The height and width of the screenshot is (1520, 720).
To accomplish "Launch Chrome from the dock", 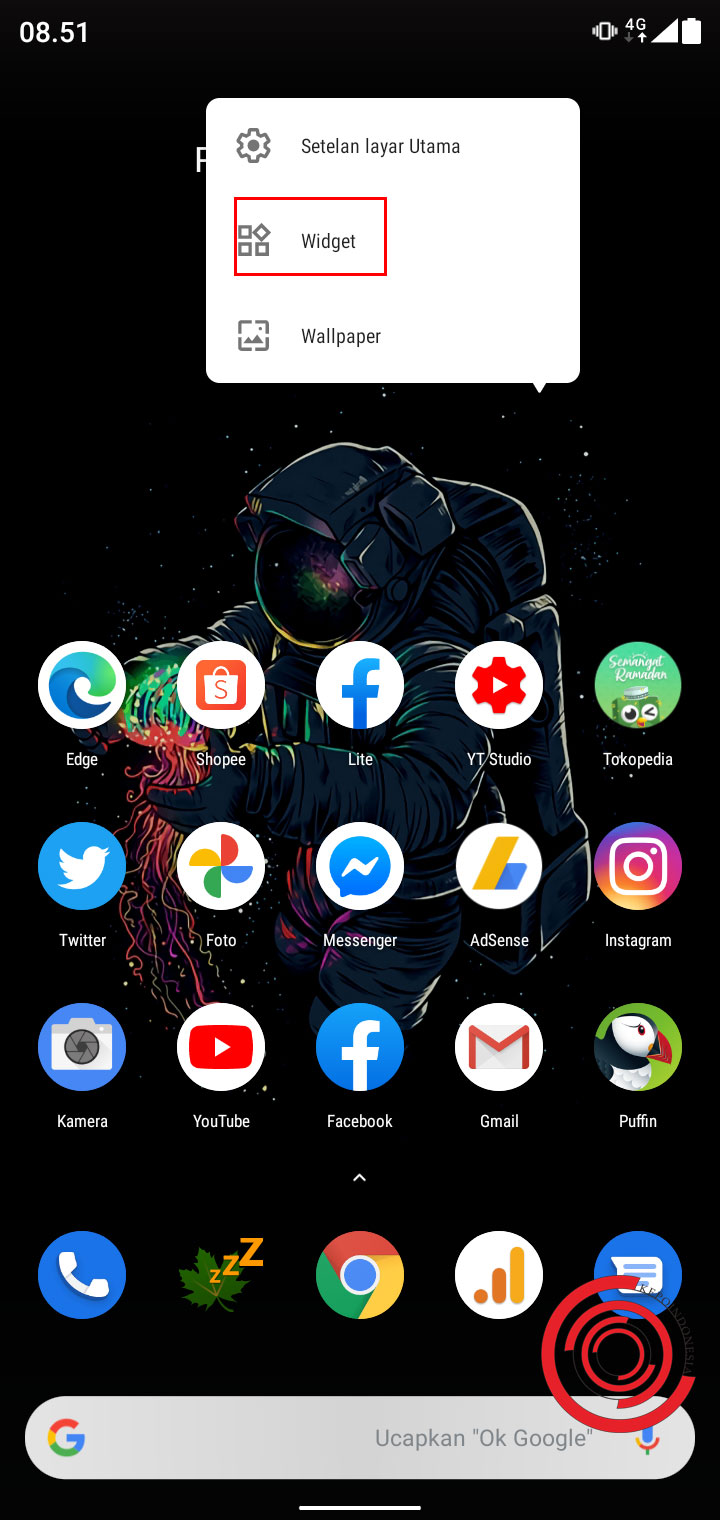I will [x=360, y=1275].
